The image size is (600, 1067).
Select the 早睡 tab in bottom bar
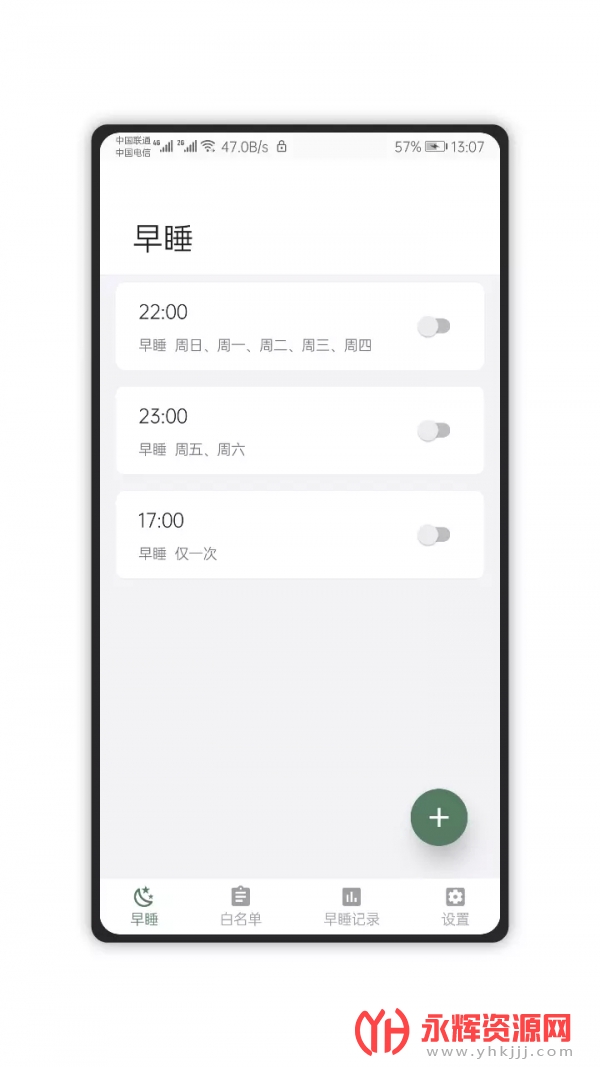pyautogui.click(x=145, y=906)
